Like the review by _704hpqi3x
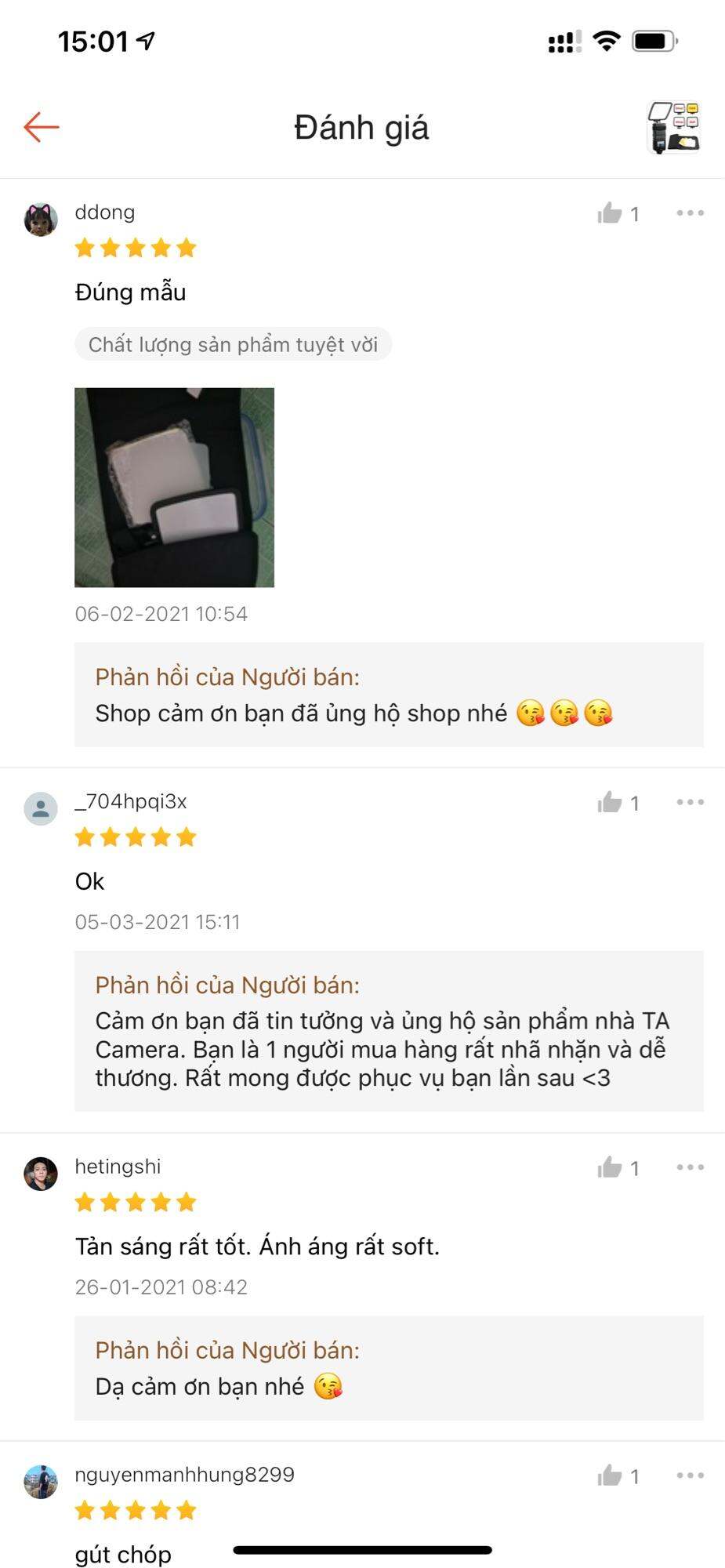 tap(611, 803)
